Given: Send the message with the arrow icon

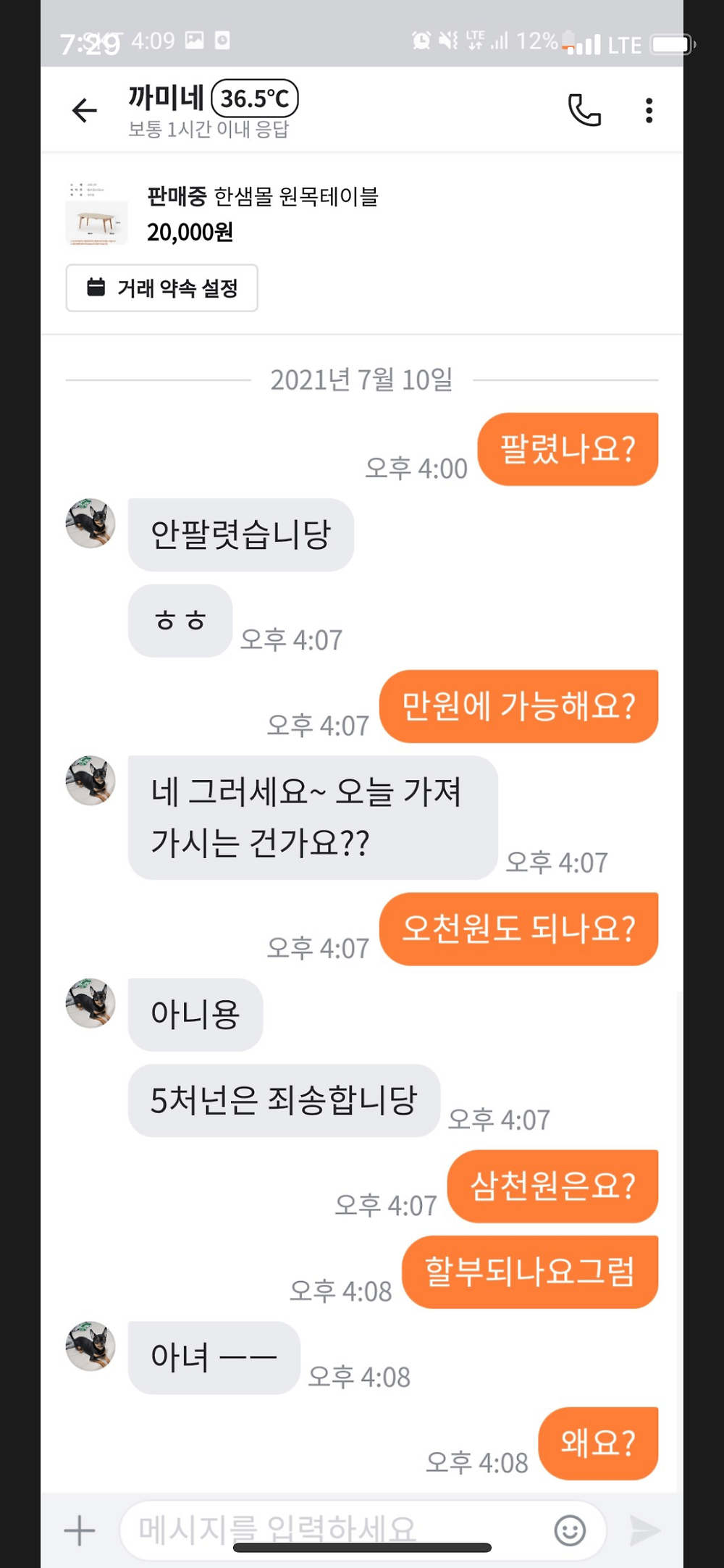Looking at the screenshot, I should click(644, 1530).
